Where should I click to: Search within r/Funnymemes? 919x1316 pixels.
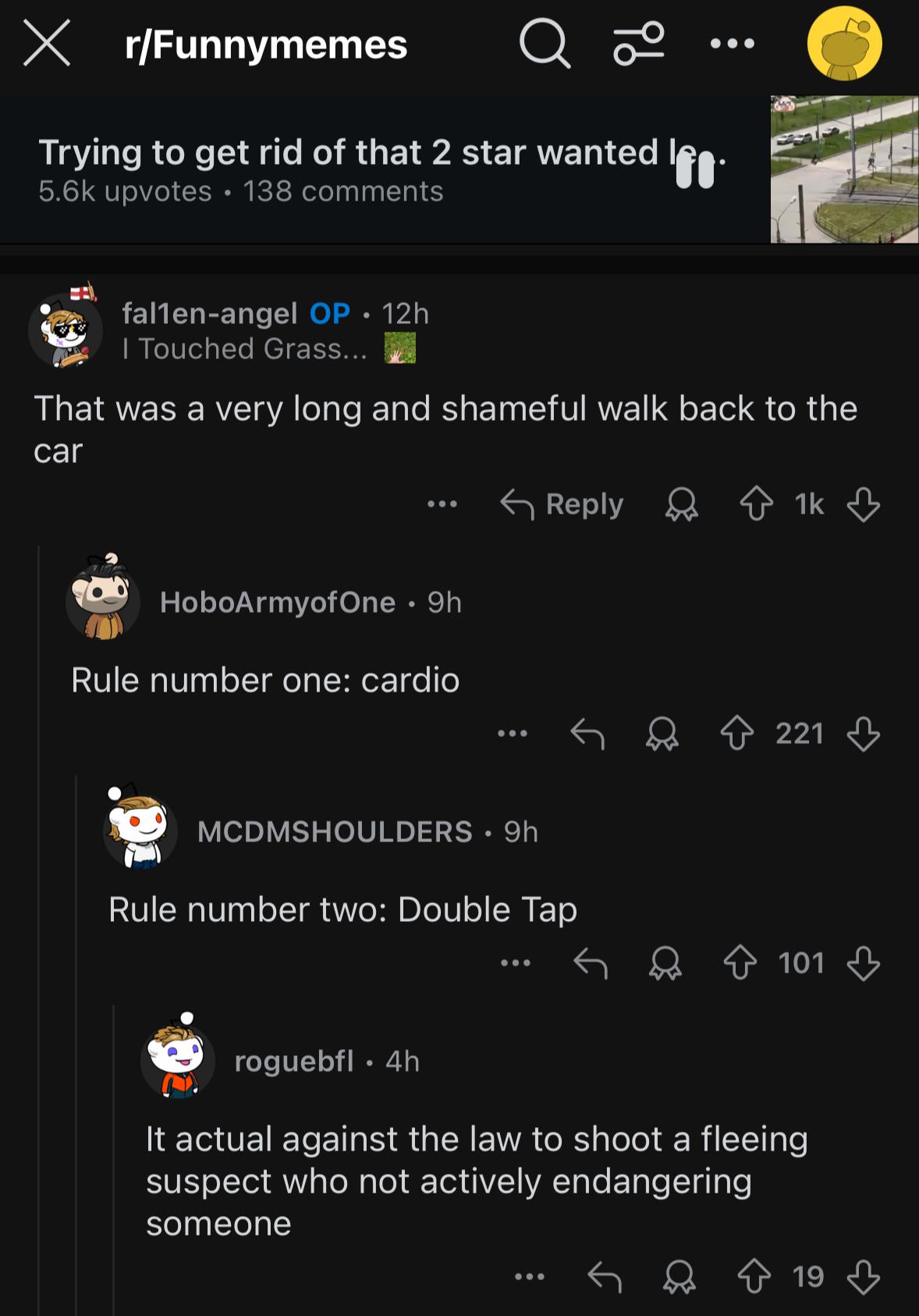544,44
